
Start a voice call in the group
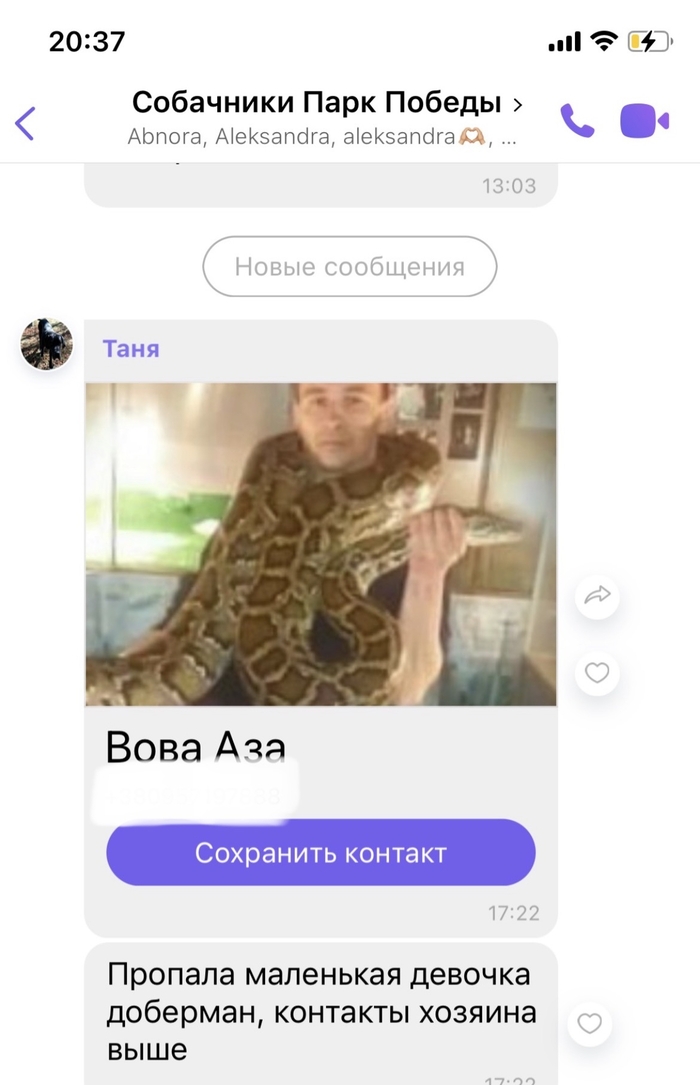(576, 121)
